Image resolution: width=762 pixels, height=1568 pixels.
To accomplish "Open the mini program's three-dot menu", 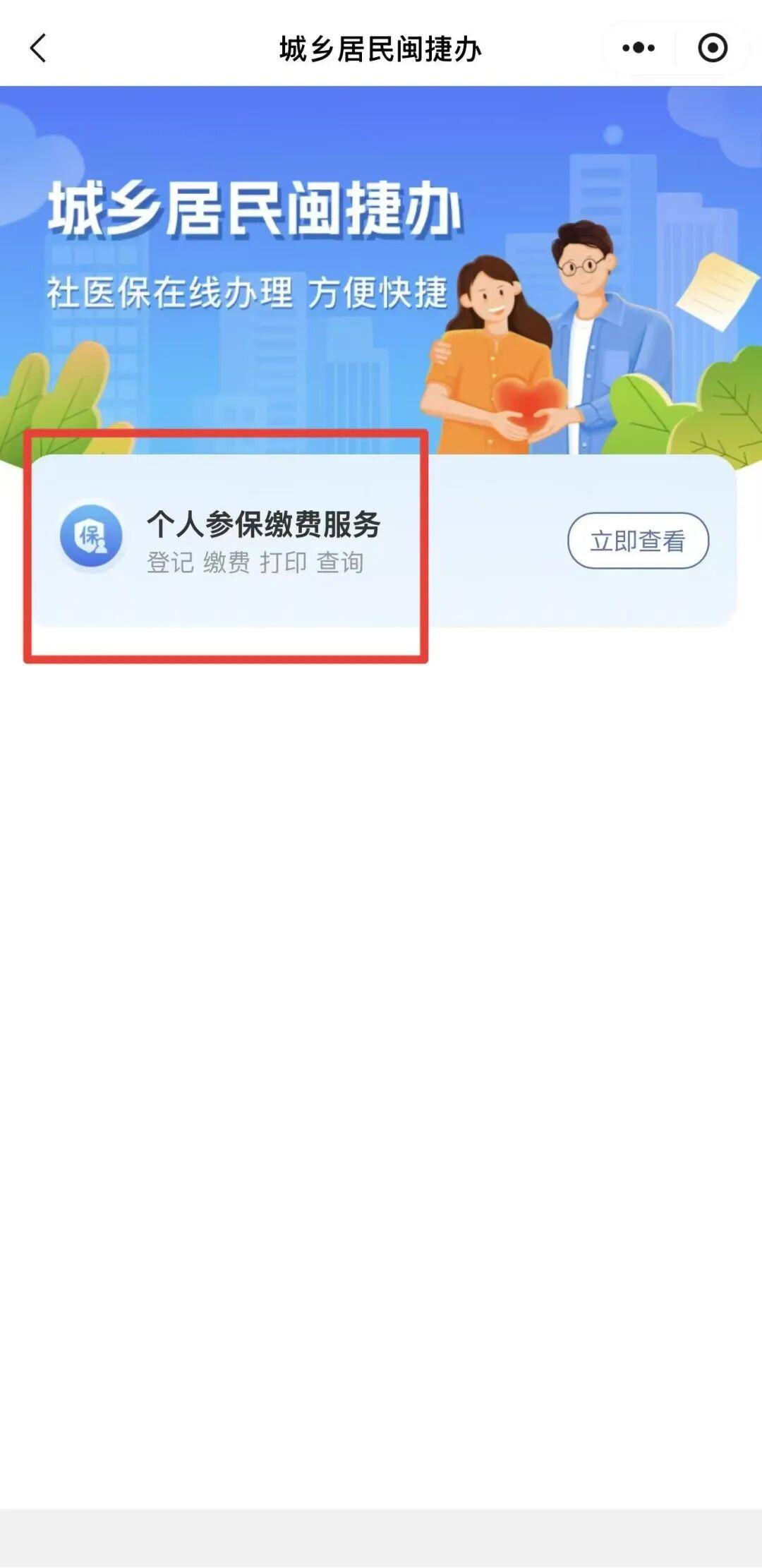I will 639,48.
